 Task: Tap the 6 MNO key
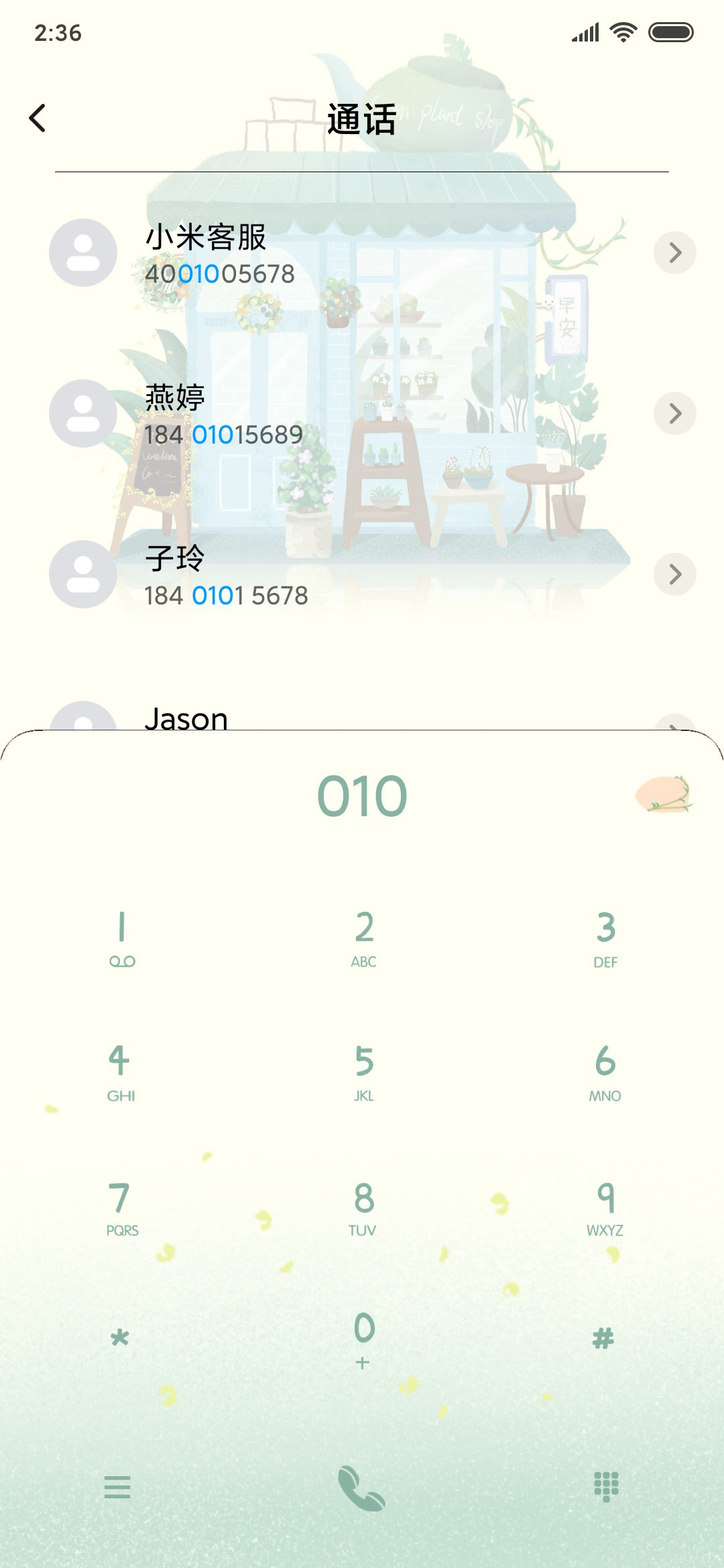(x=605, y=1073)
